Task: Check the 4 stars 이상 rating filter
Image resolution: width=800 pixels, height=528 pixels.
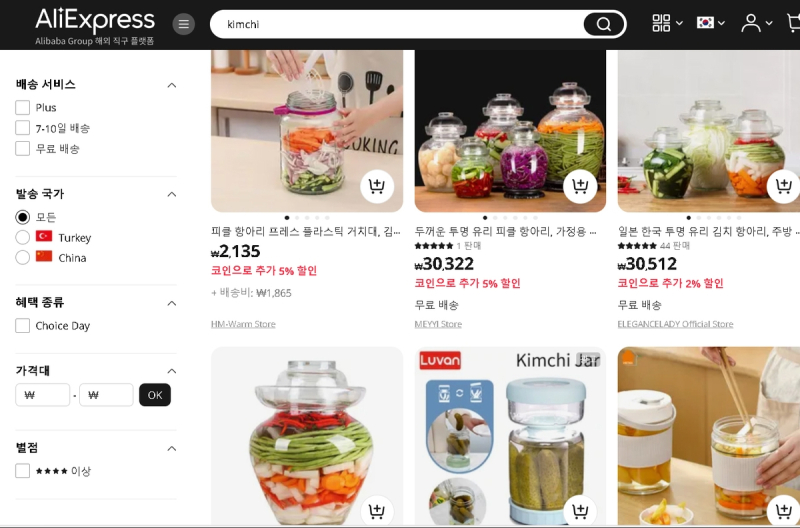Action: coord(23,470)
